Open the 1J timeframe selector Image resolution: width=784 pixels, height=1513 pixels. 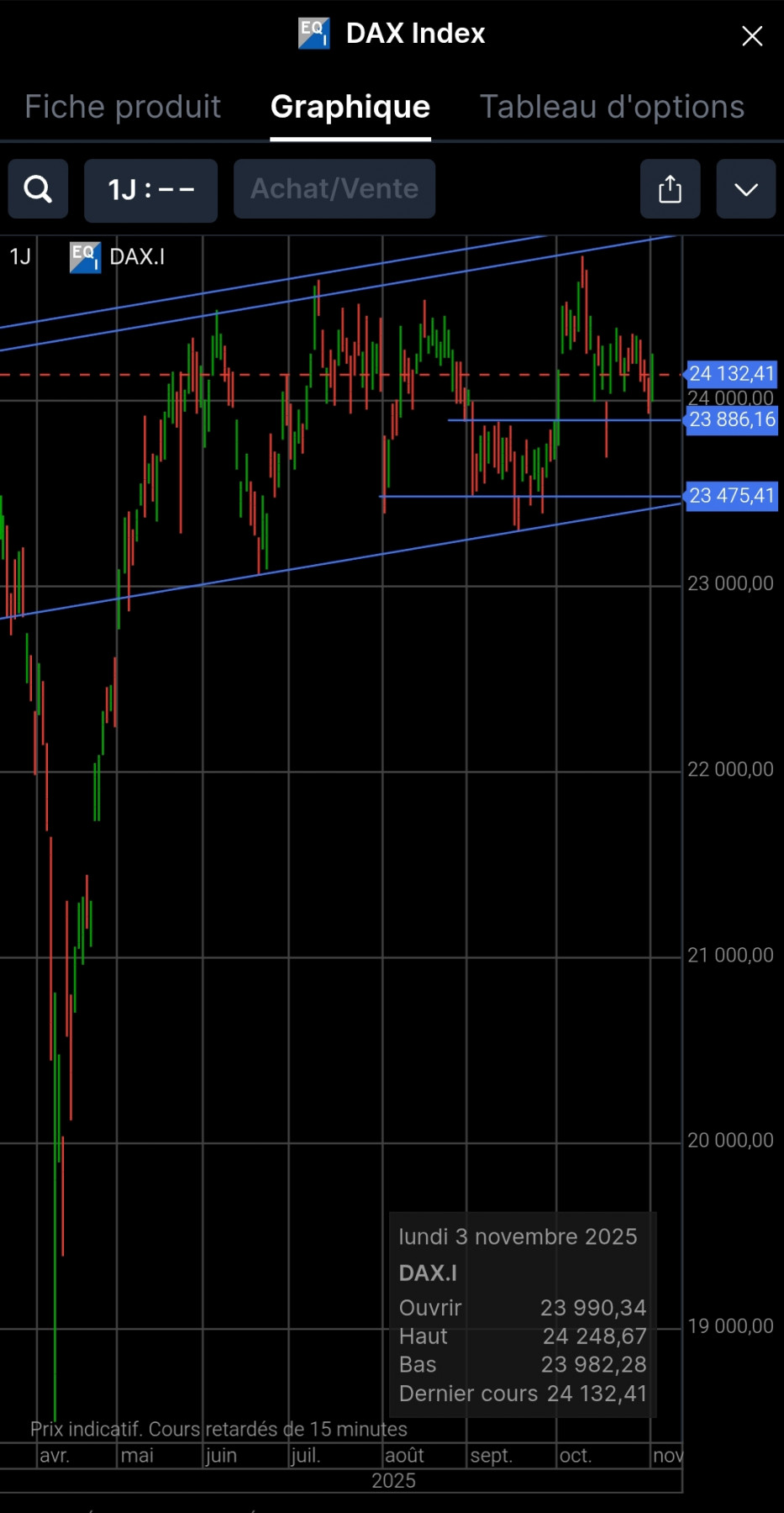(x=150, y=189)
